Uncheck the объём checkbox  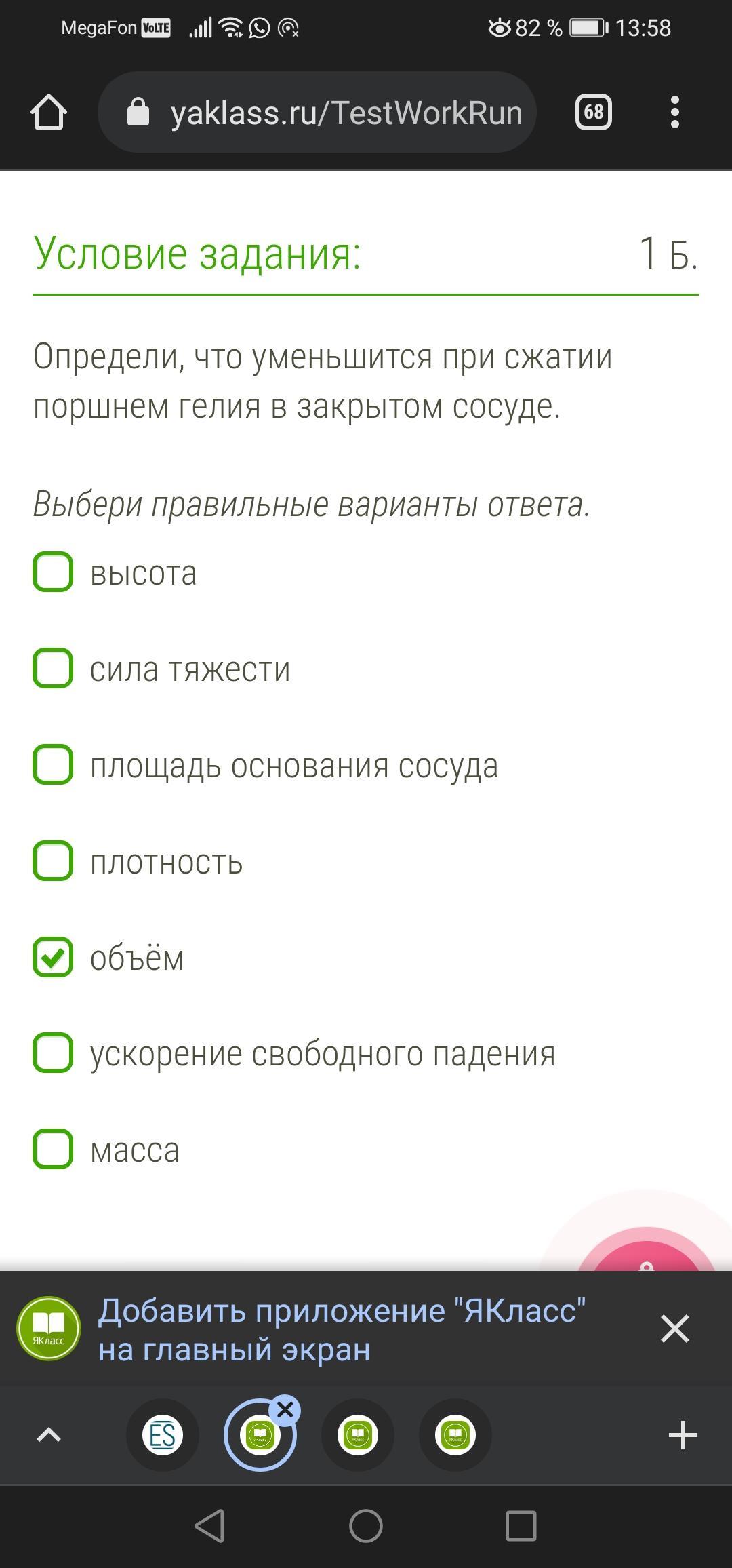coord(53,958)
